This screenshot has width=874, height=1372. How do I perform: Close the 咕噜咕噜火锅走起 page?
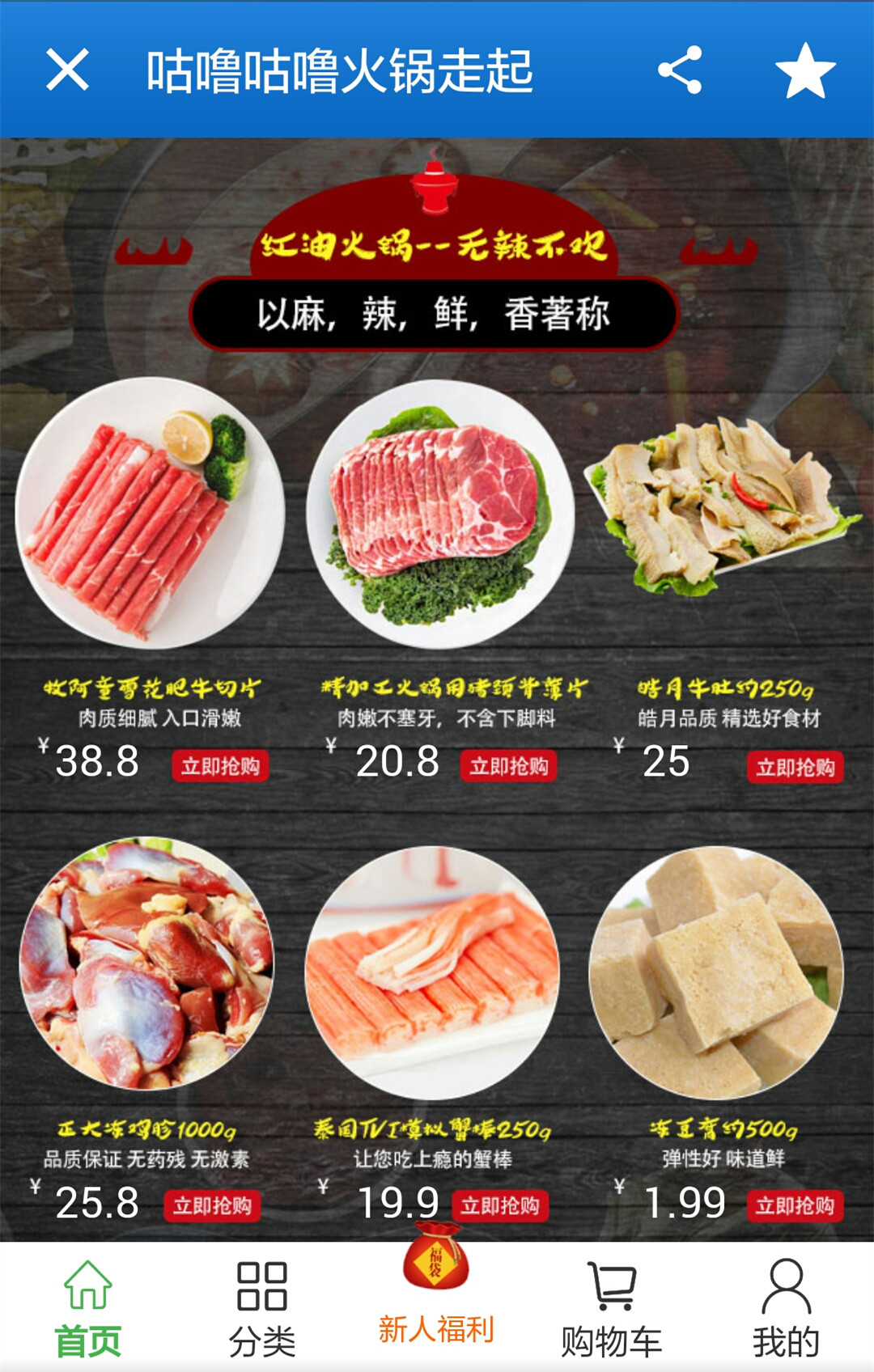coord(67,70)
